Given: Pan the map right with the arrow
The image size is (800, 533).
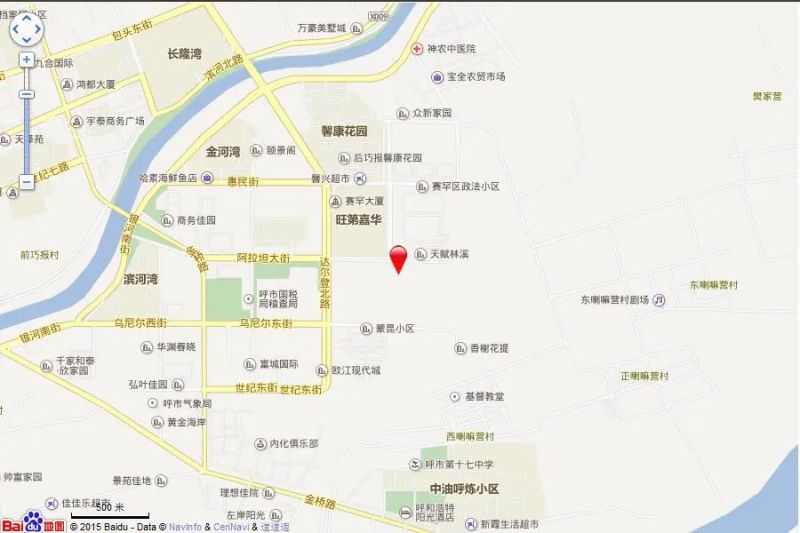Looking at the screenshot, I should pos(39,30).
